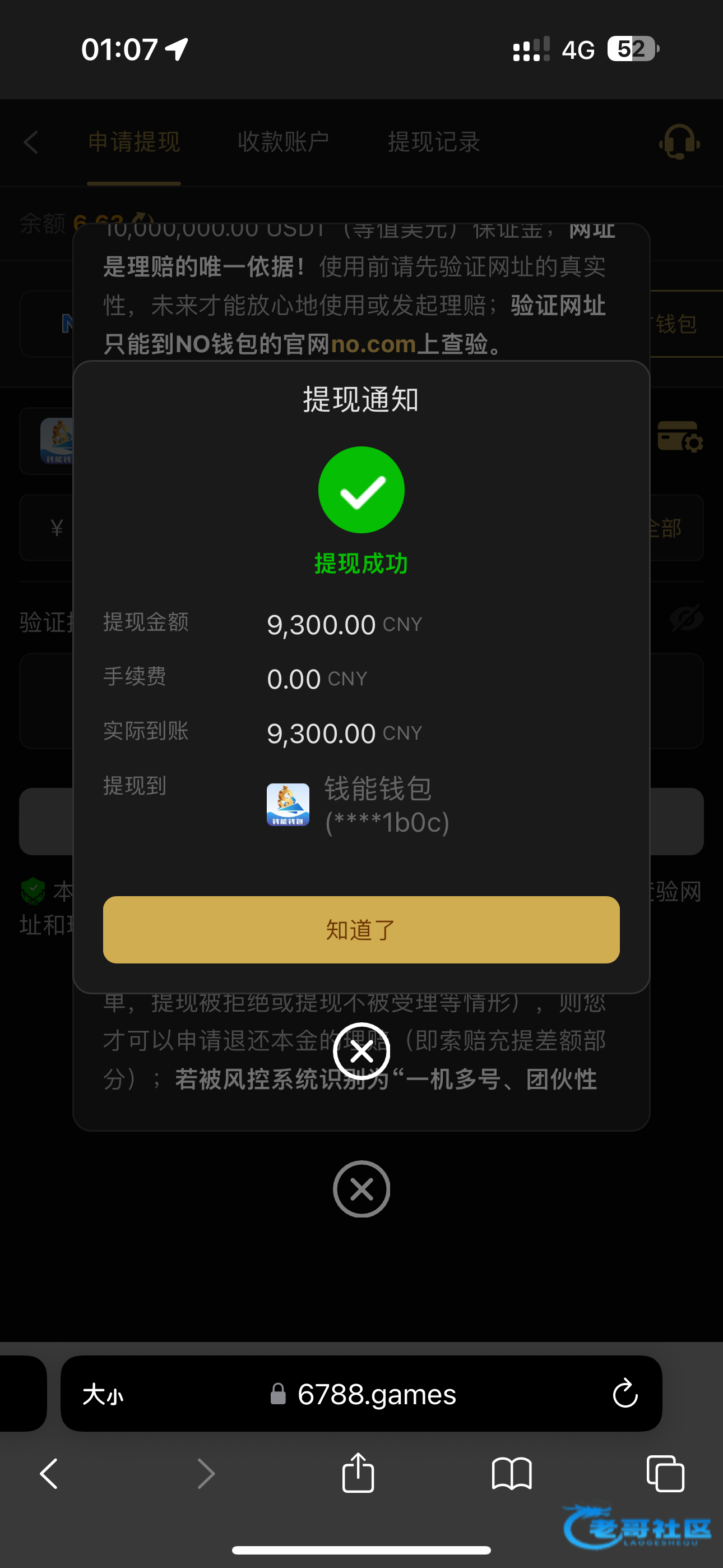Go back in Safari history
The width and height of the screenshot is (723, 1568).
[49, 1474]
